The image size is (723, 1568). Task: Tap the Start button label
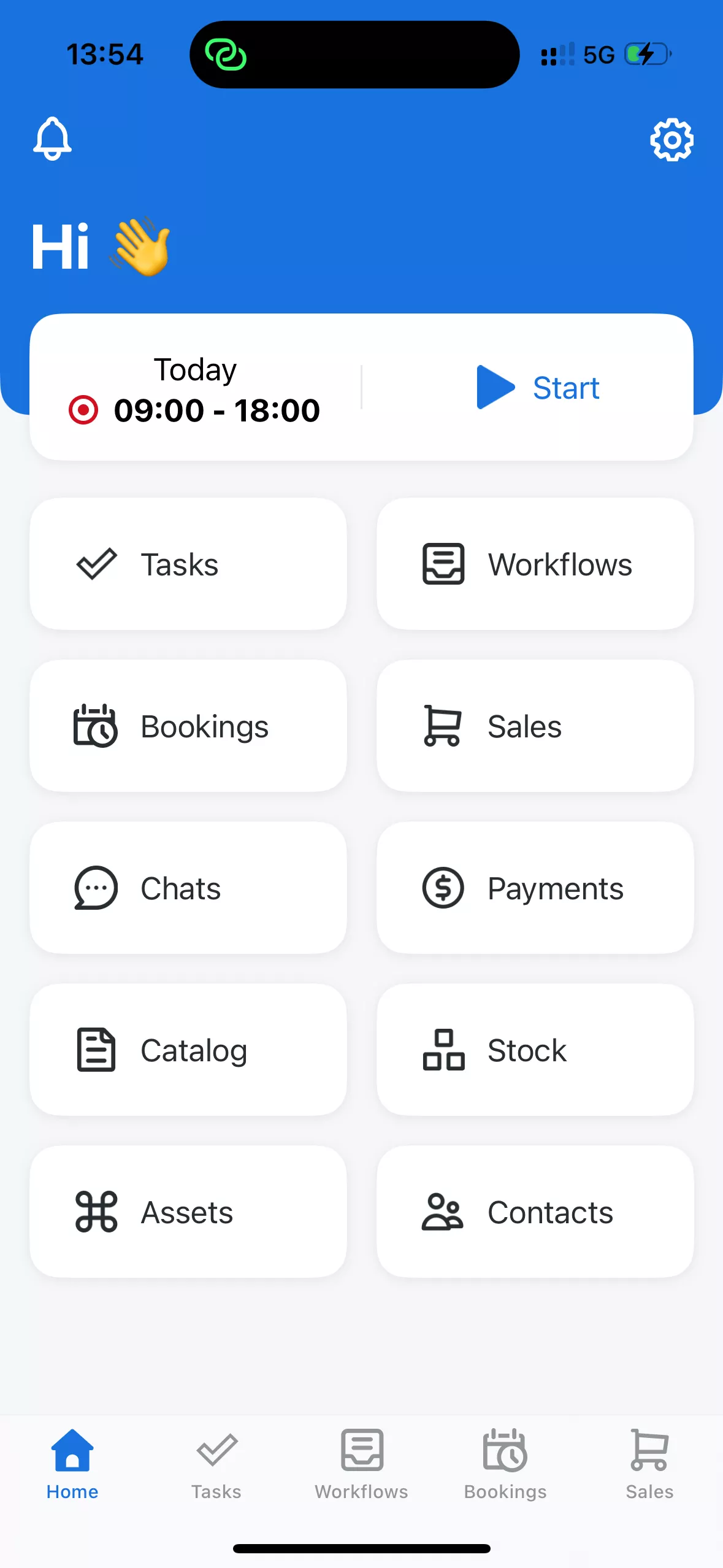[x=566, y=387]
